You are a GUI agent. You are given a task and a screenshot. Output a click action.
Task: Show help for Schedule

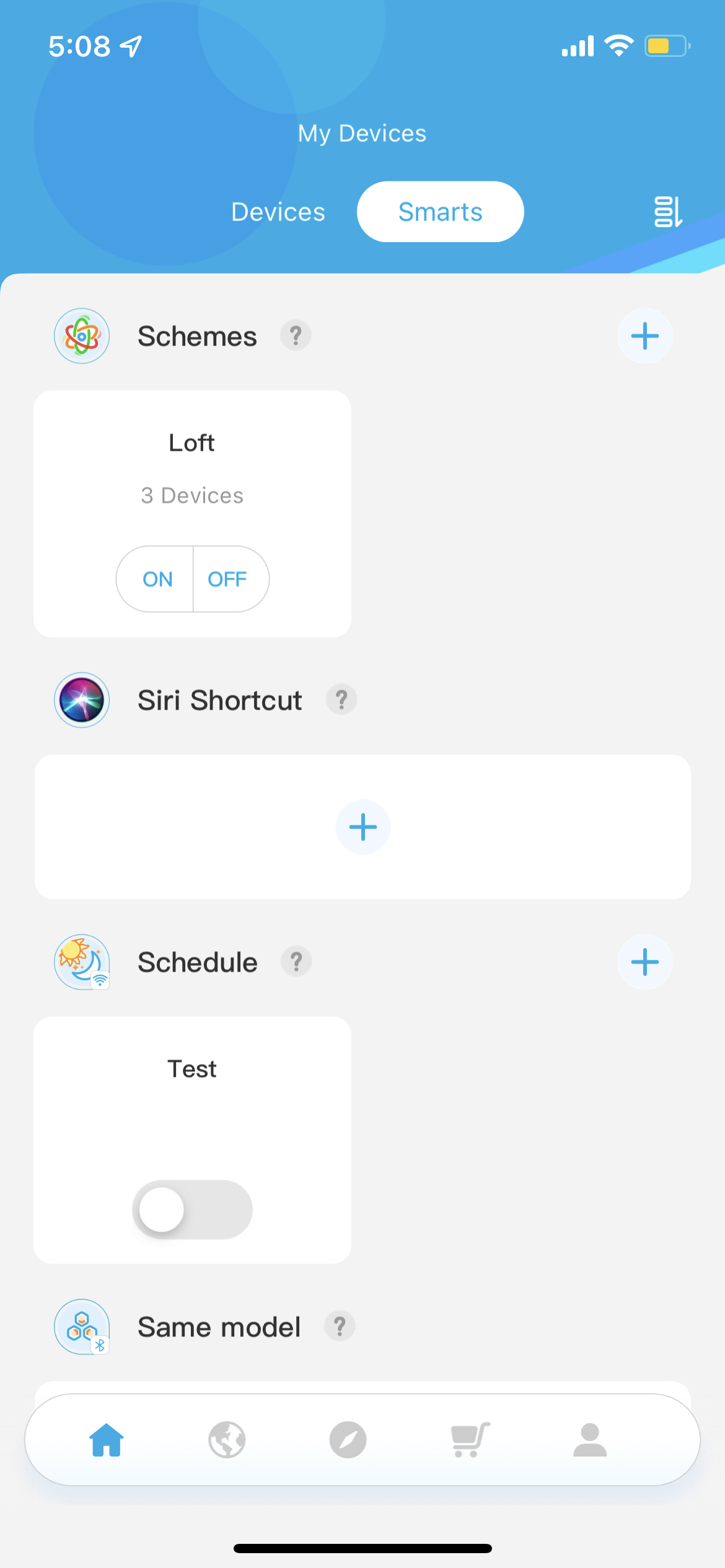296,962
